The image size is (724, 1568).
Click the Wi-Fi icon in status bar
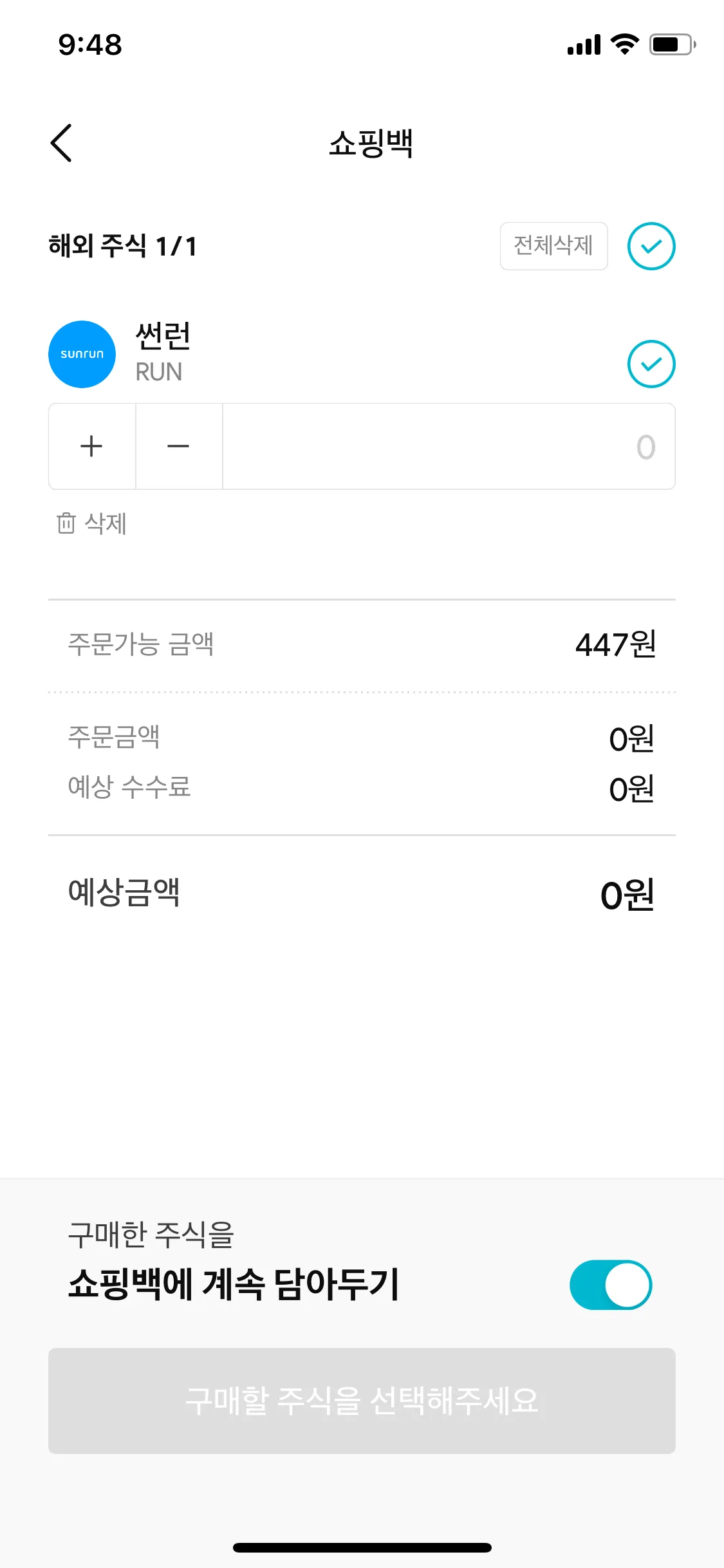tap(622, 44)
